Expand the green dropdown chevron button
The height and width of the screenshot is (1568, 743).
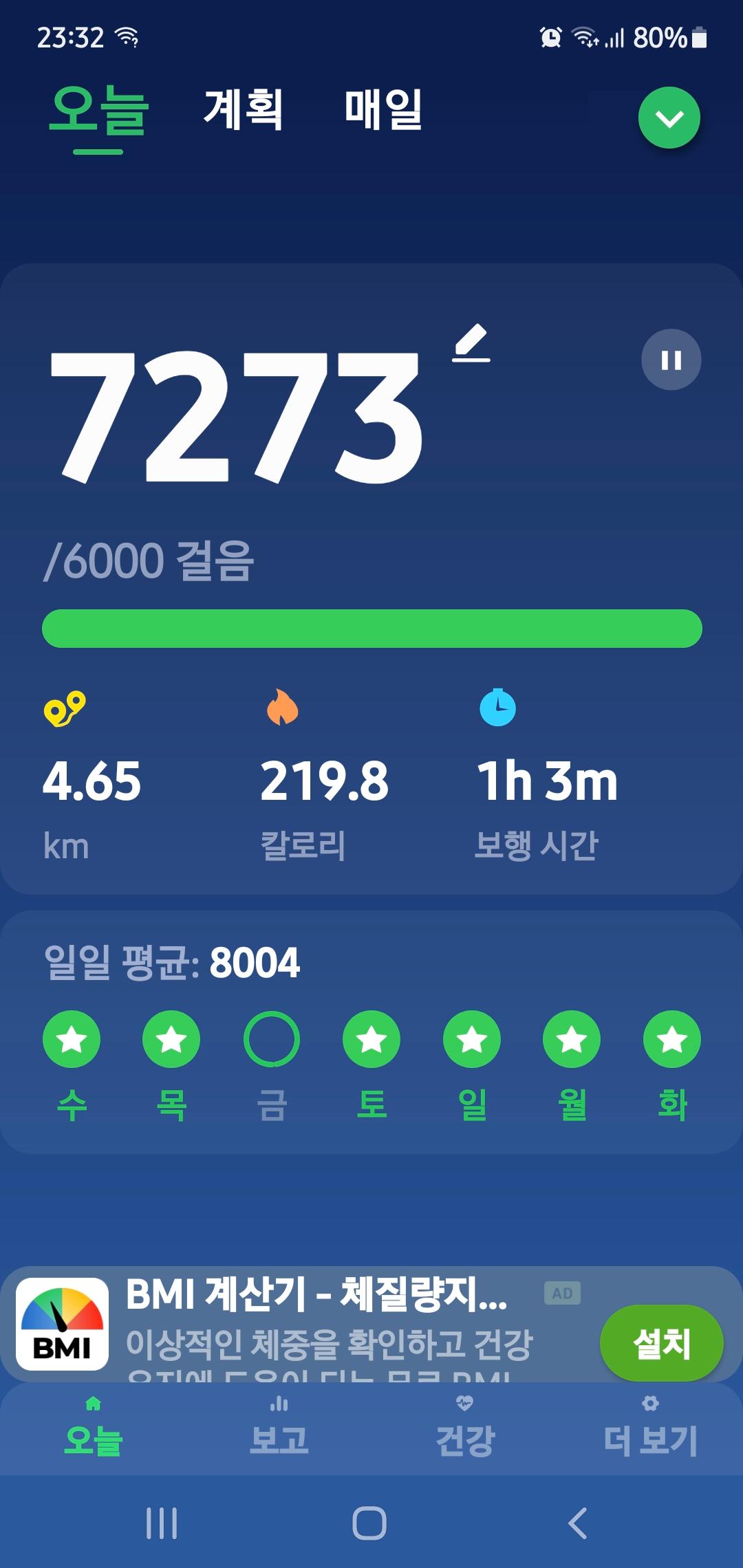[x=669, y=118]
